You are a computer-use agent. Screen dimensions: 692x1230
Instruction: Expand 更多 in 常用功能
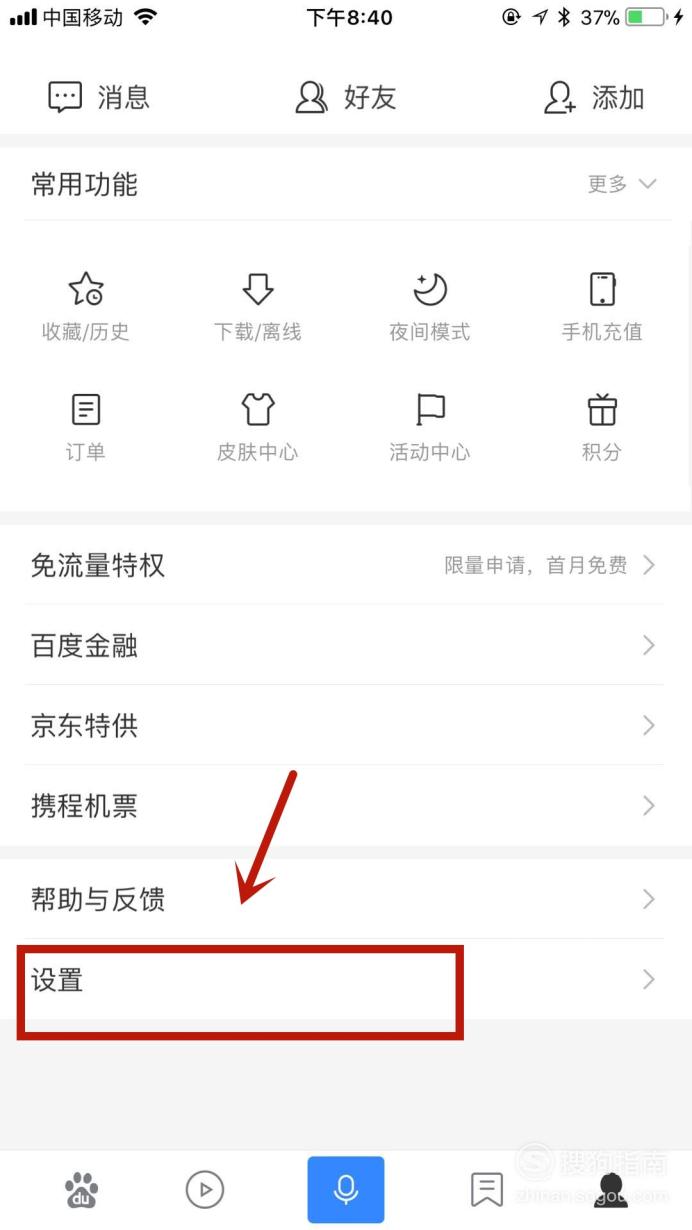pos(622,184)
